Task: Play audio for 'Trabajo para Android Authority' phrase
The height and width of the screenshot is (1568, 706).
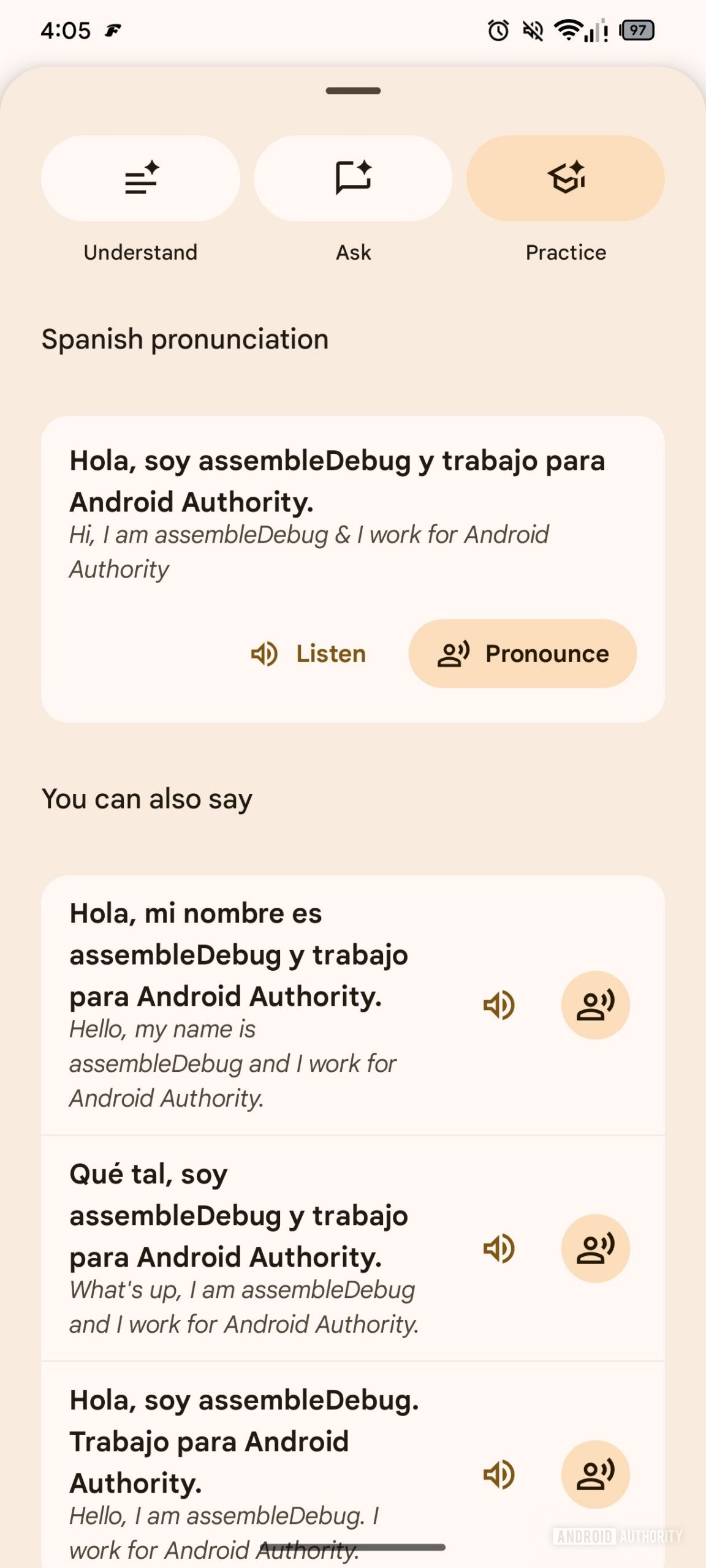Action: [498, 1475]
